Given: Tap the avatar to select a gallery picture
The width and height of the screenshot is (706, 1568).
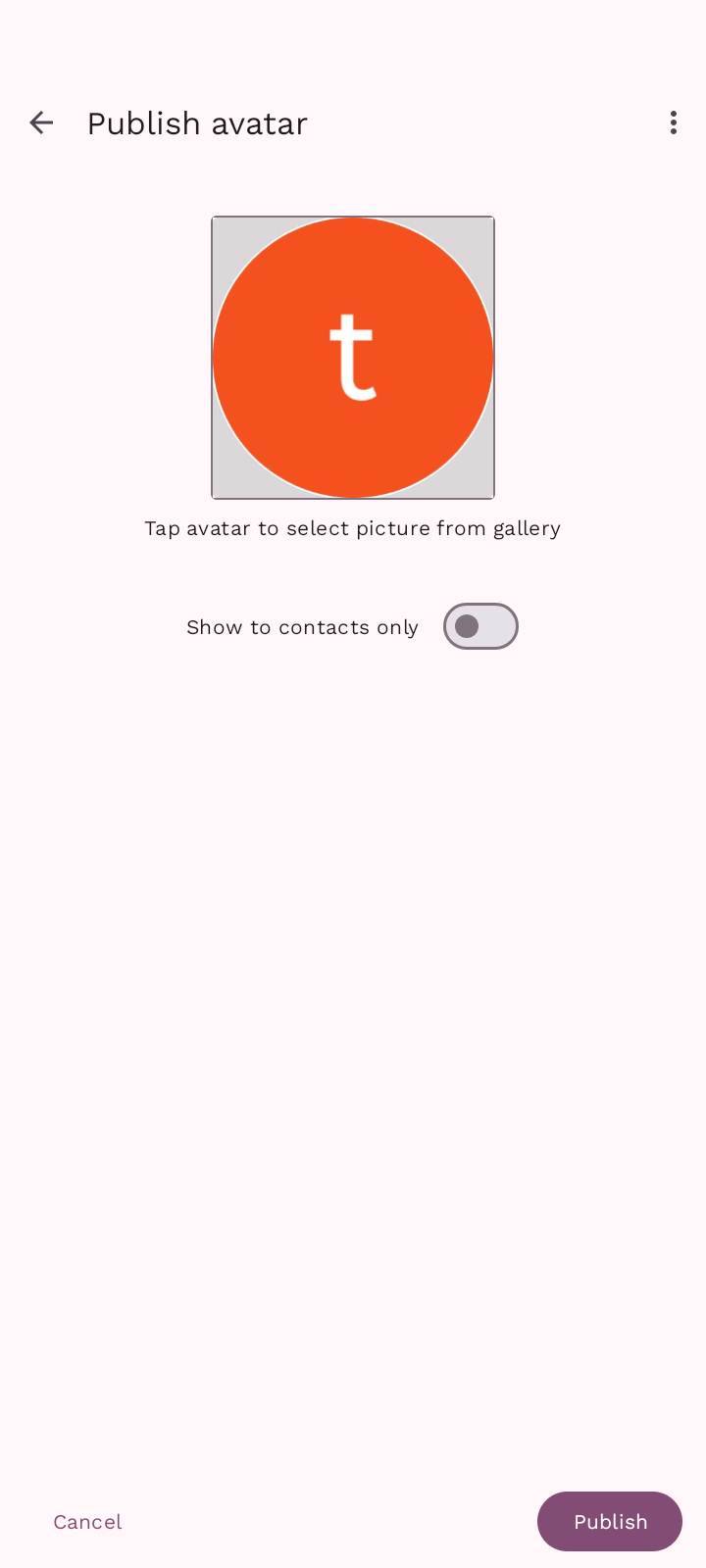Looking at the screenshot, I should point(353,358).
